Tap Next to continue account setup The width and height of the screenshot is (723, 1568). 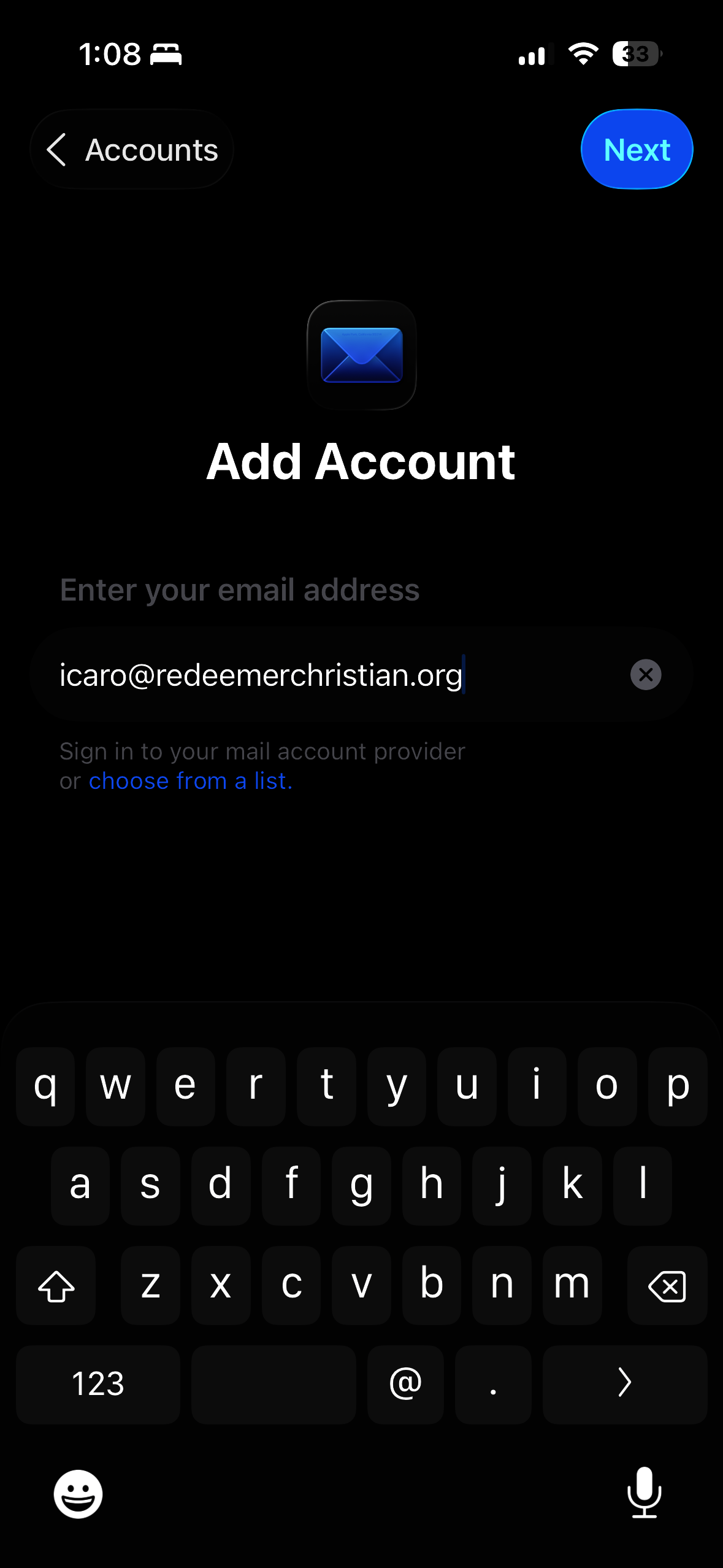(637, 150)
